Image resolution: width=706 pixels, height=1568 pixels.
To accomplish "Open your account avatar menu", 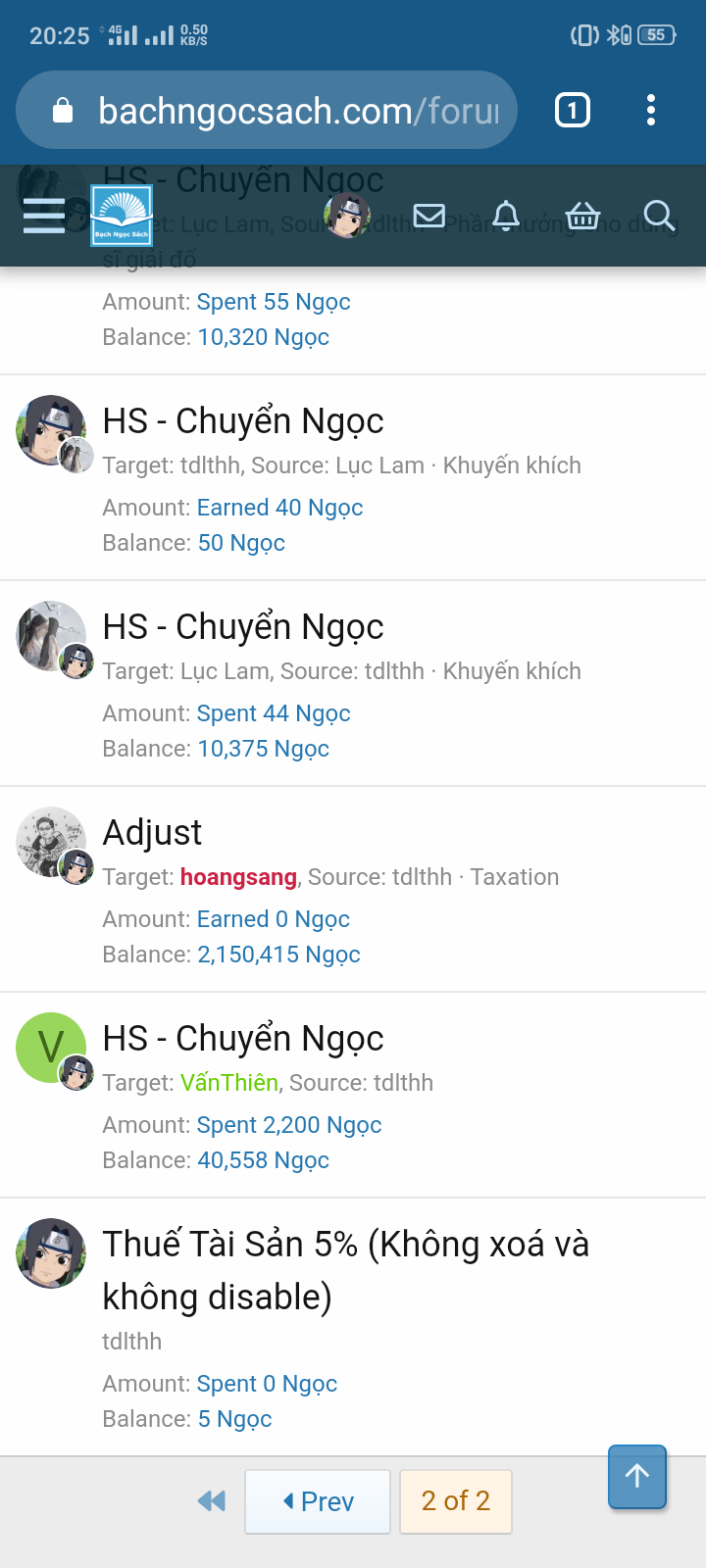I will [x=347, y=216].
